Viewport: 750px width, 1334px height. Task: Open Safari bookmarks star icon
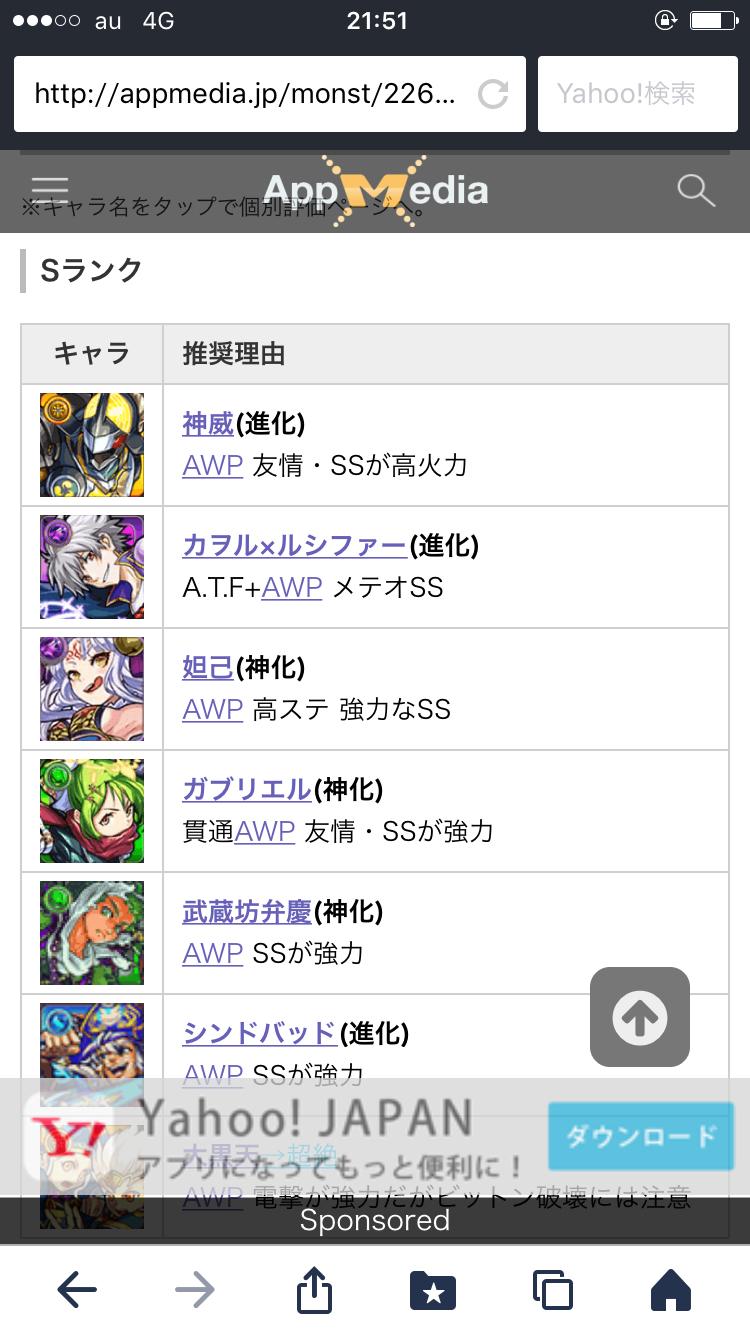tap(433, 1290)
